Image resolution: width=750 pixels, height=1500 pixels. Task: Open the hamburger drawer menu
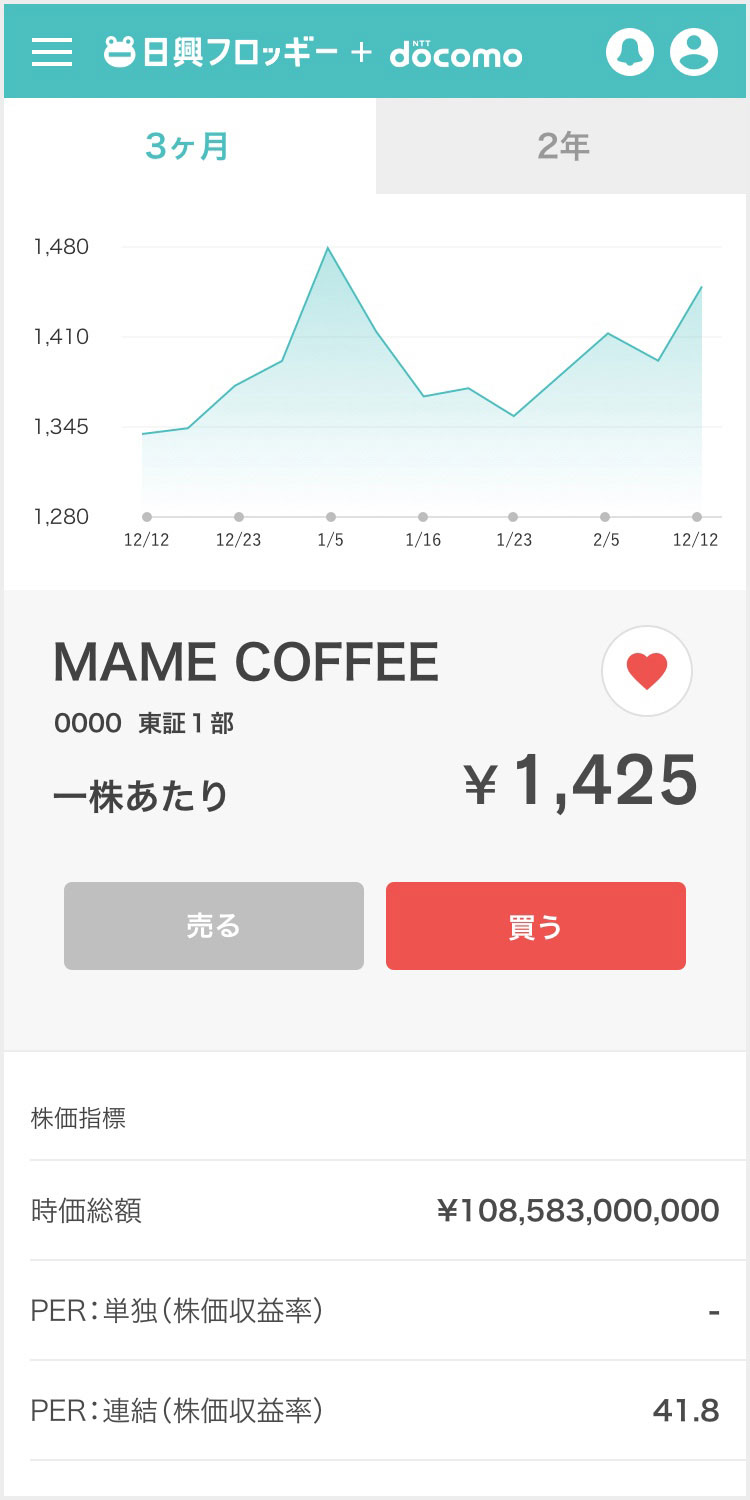pyautogui.click(x=52, y=52)
